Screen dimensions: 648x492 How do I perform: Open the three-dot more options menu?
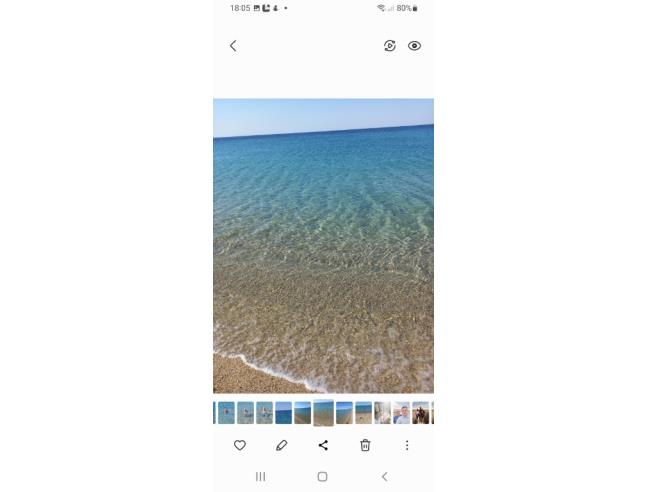point(407,446)
